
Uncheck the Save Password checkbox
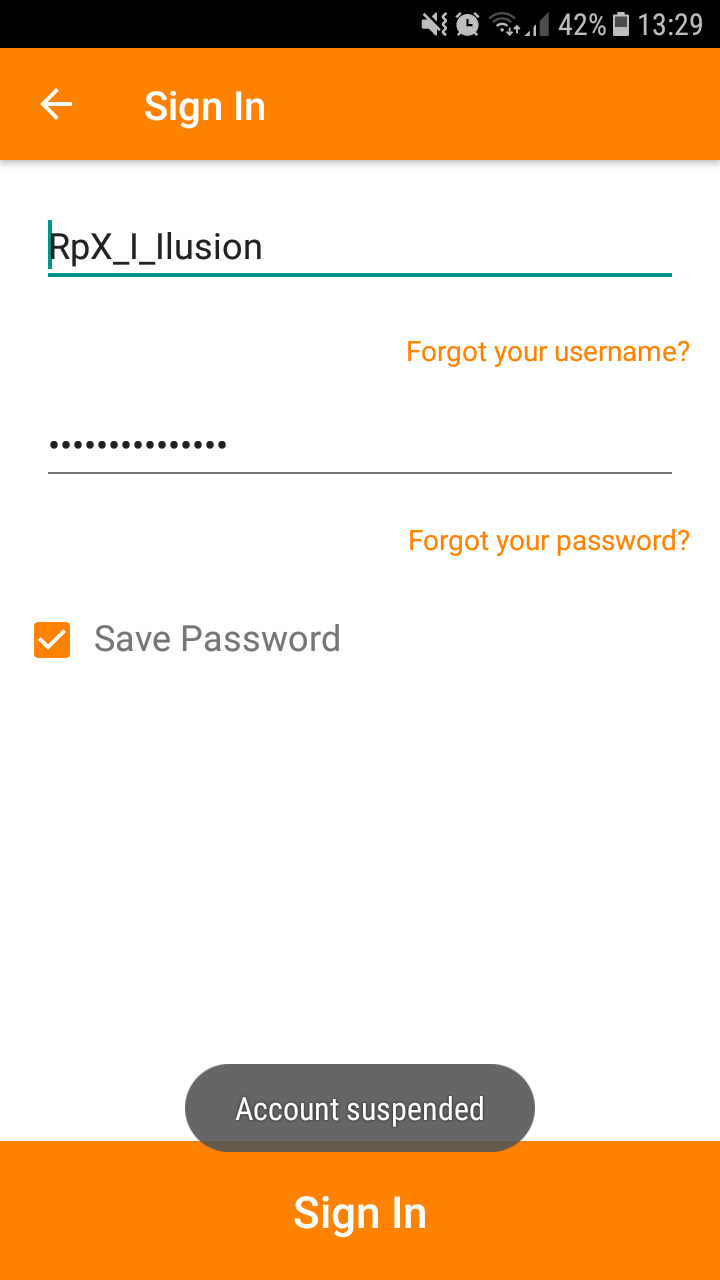click(52, 640)
